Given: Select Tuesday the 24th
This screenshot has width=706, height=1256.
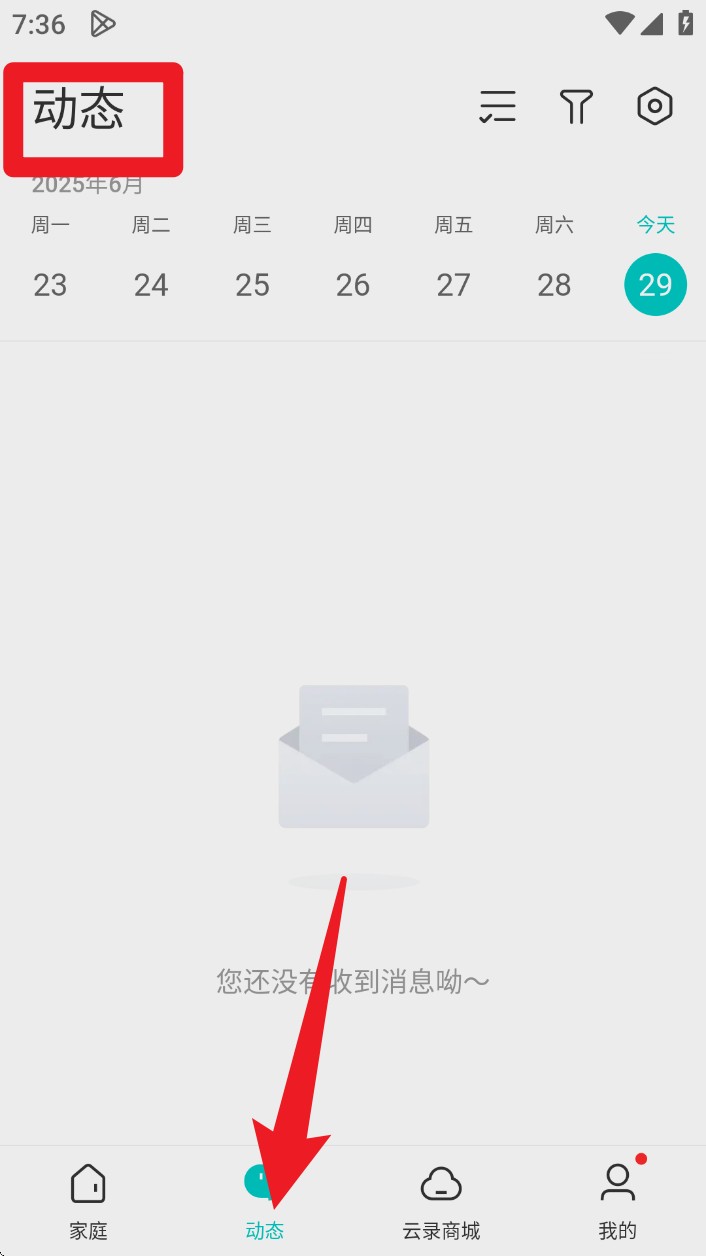Looking at the screenshot, I should (x=151, y=285).
